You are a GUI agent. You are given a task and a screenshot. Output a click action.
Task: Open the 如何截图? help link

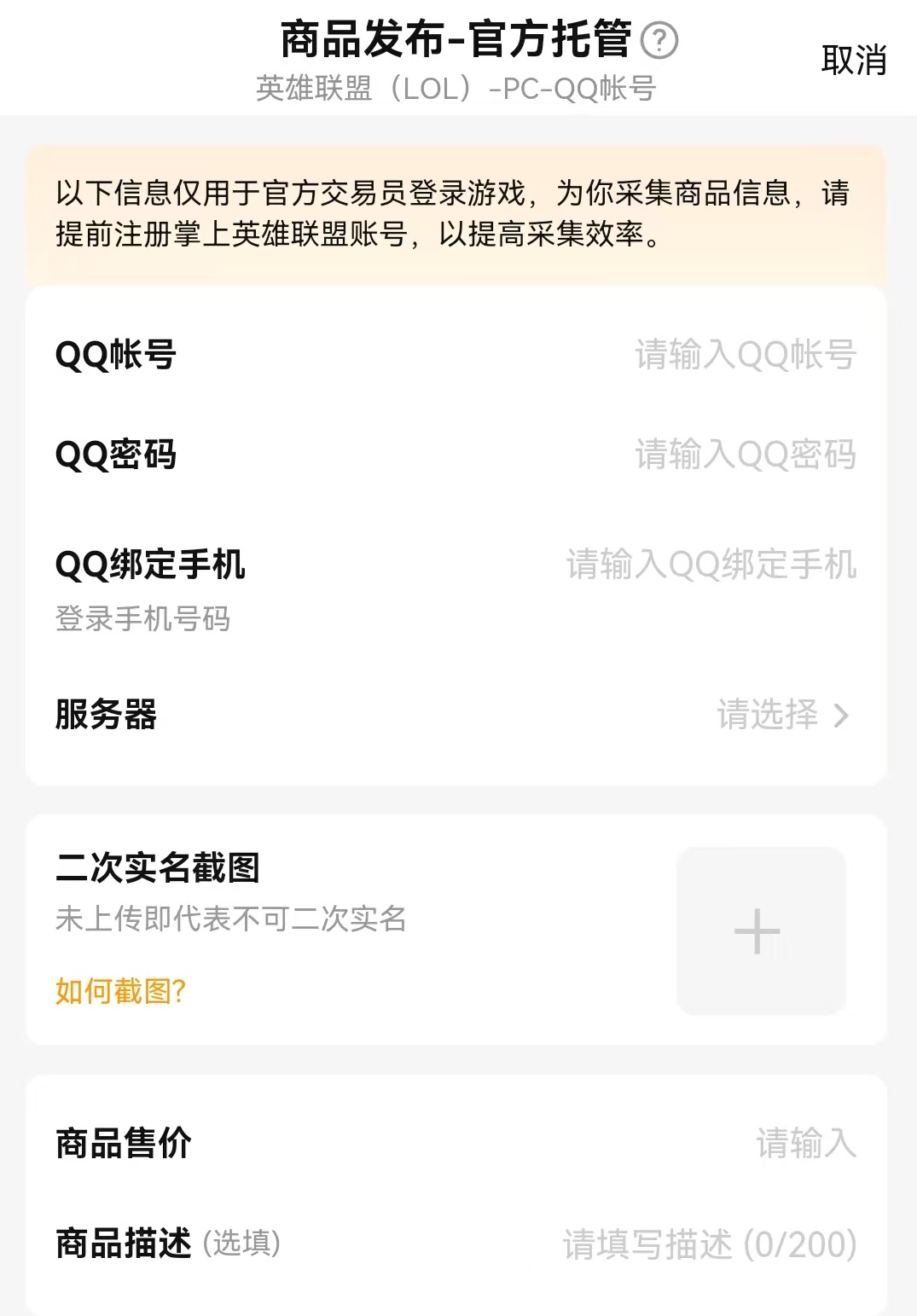coord(120,991)
